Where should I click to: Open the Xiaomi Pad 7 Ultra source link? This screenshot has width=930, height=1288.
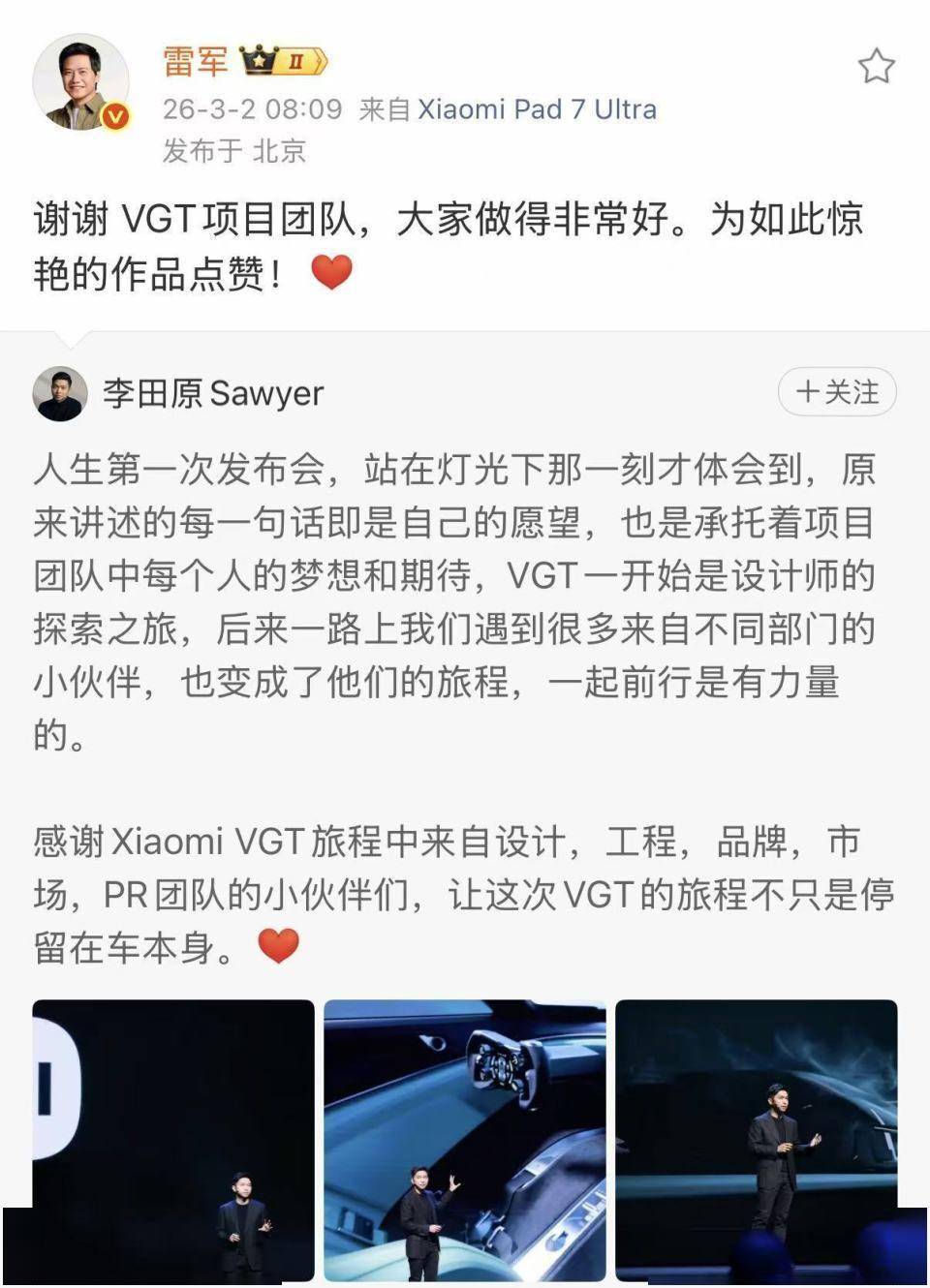pos(537,108)
